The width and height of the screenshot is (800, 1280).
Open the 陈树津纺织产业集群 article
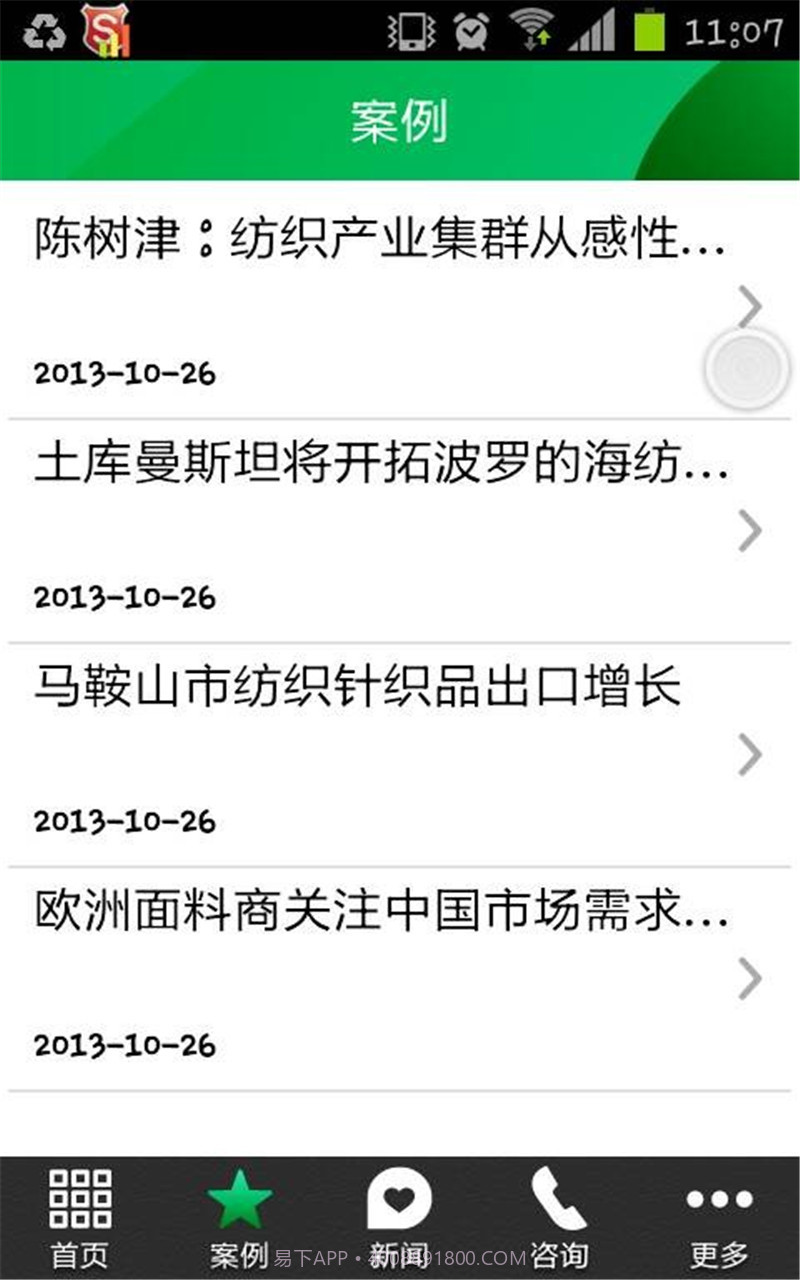click(x=380, y=238)
